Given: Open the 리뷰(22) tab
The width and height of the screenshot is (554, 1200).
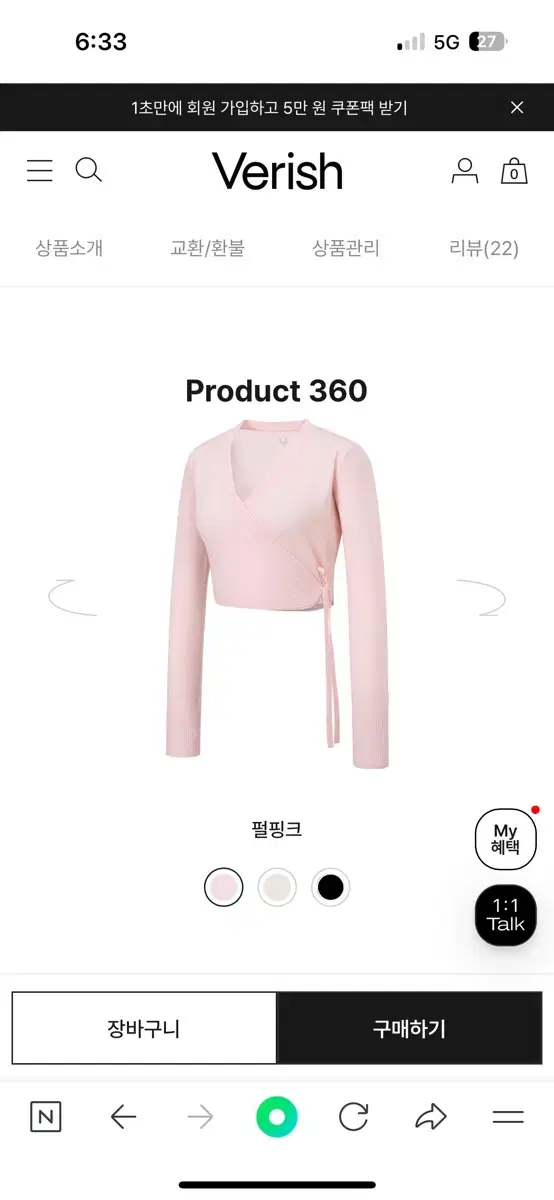Looking at the screenshot, I should (484, 248).
